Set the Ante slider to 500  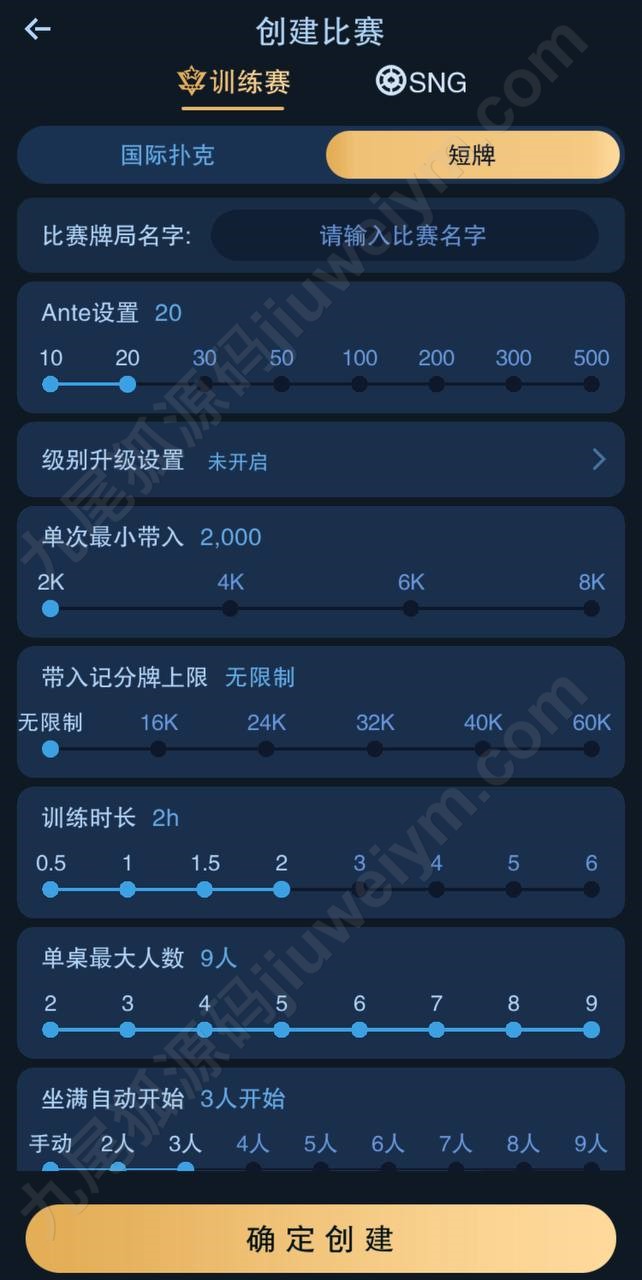[591, 384]
